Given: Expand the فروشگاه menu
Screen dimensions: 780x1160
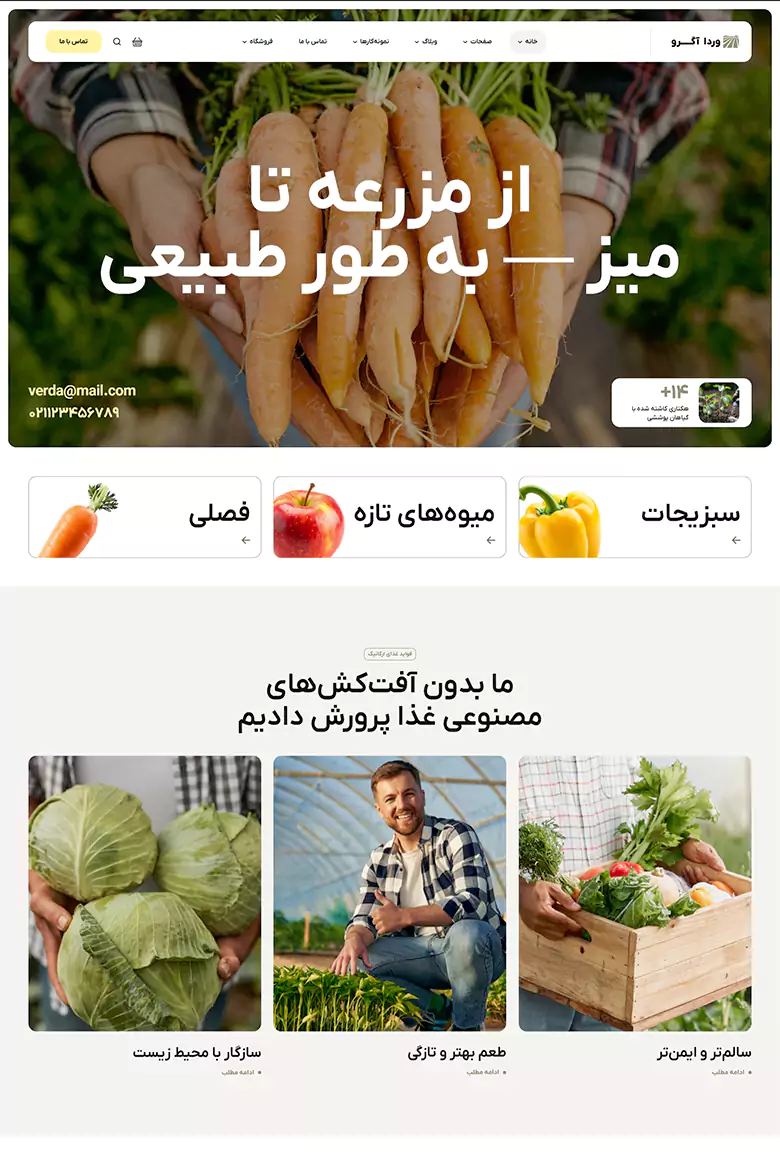Looking at the screenshot, I should pos(258,42).
